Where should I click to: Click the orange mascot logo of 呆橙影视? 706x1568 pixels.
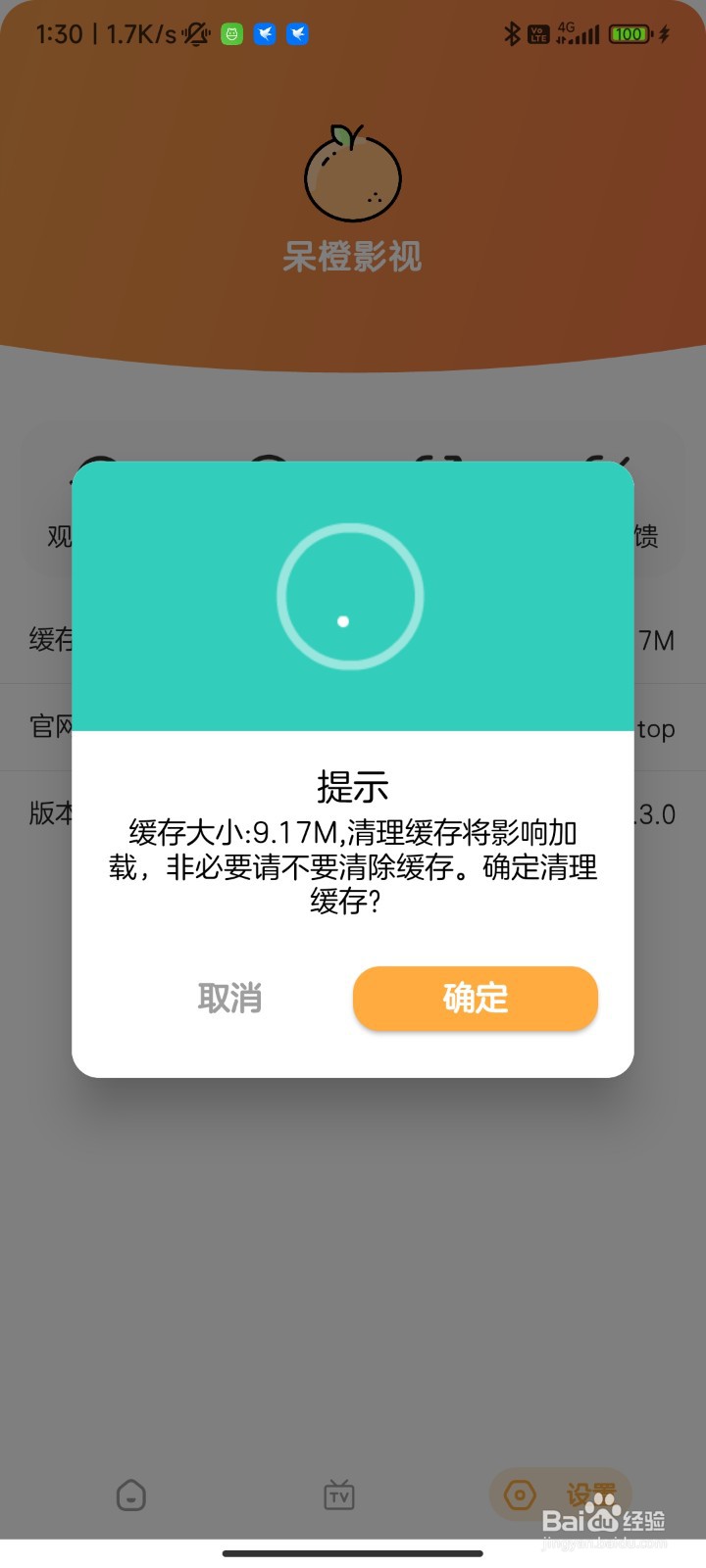[x=353, y=176]
